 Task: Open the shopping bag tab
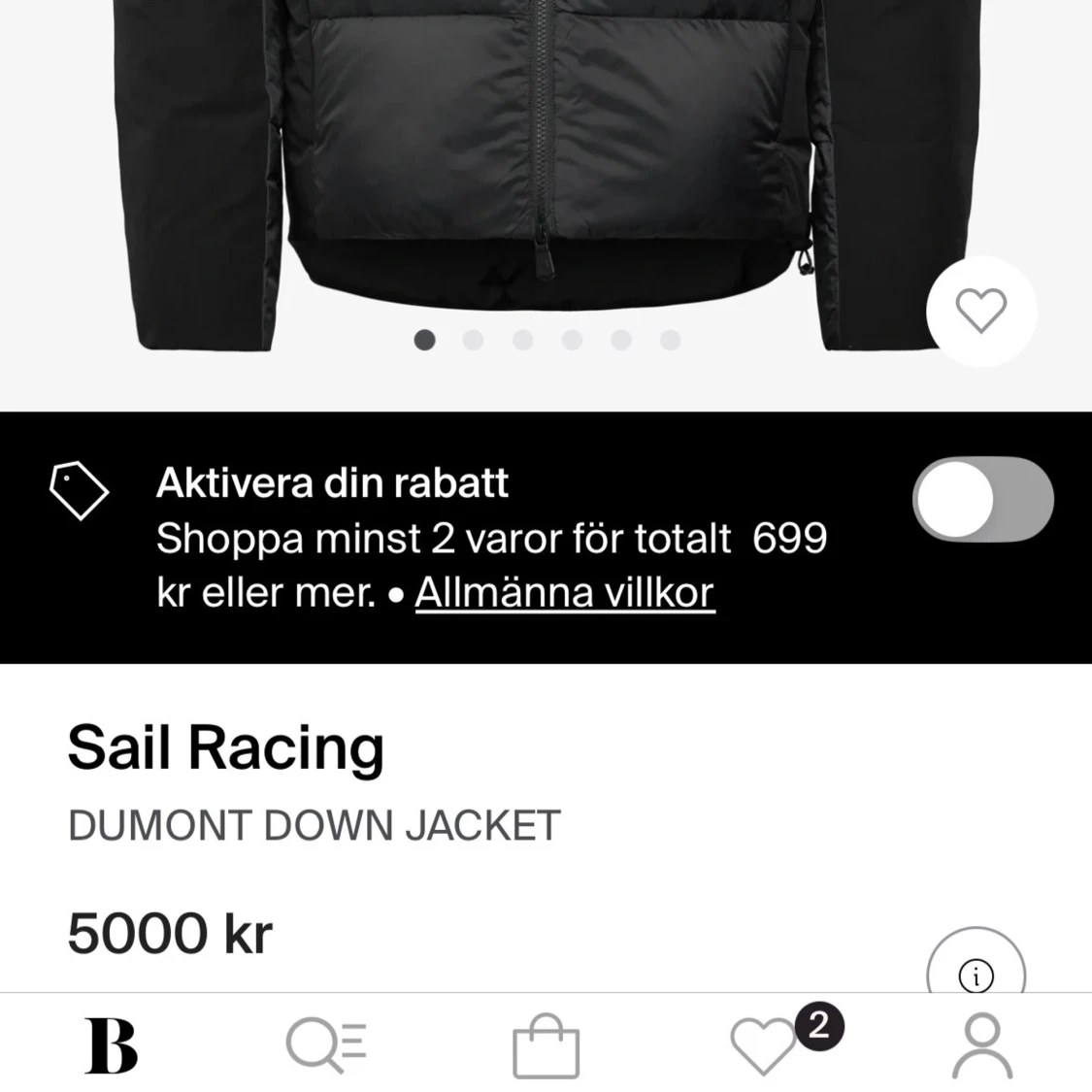coord(546,1046)
